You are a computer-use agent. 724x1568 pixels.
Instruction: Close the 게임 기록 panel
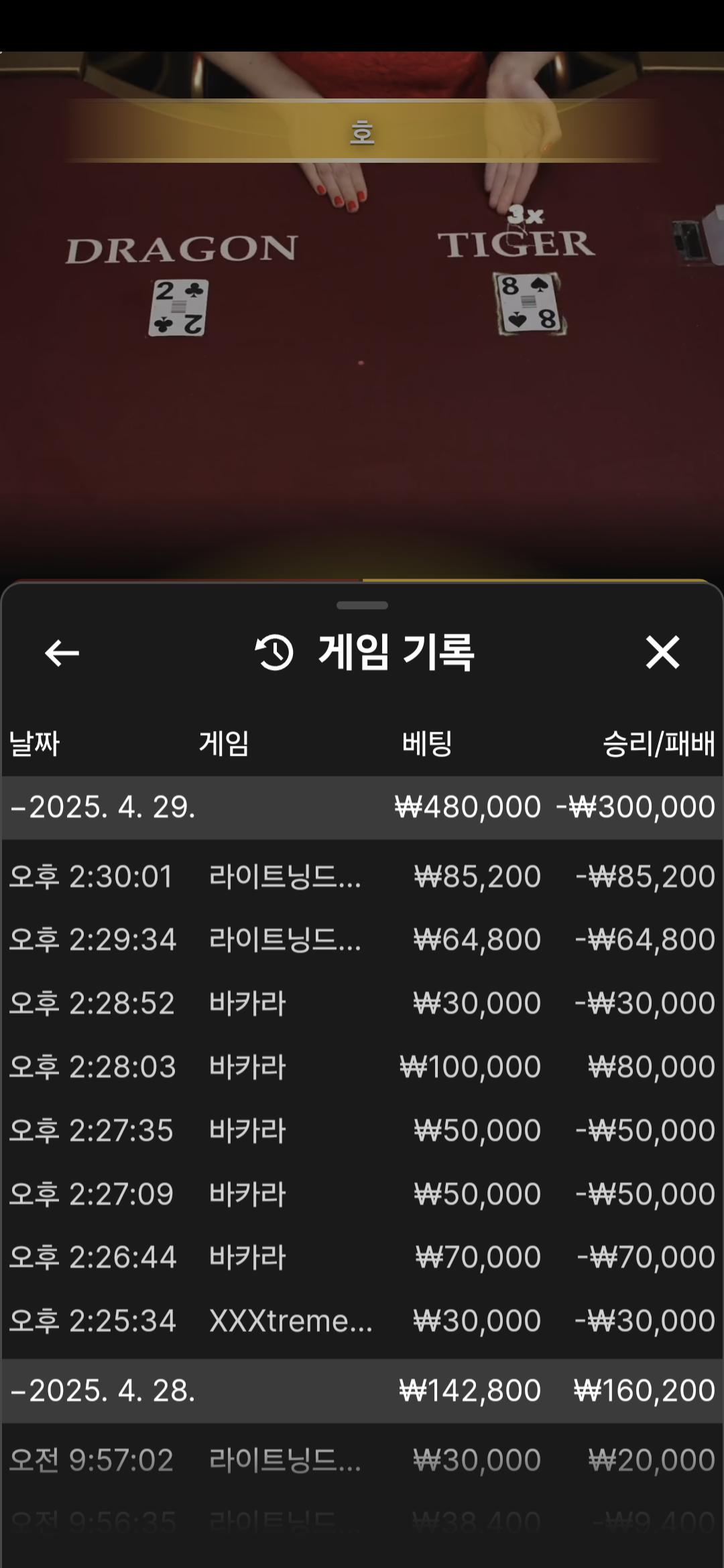pyautogui.click(x=662, y=653)
